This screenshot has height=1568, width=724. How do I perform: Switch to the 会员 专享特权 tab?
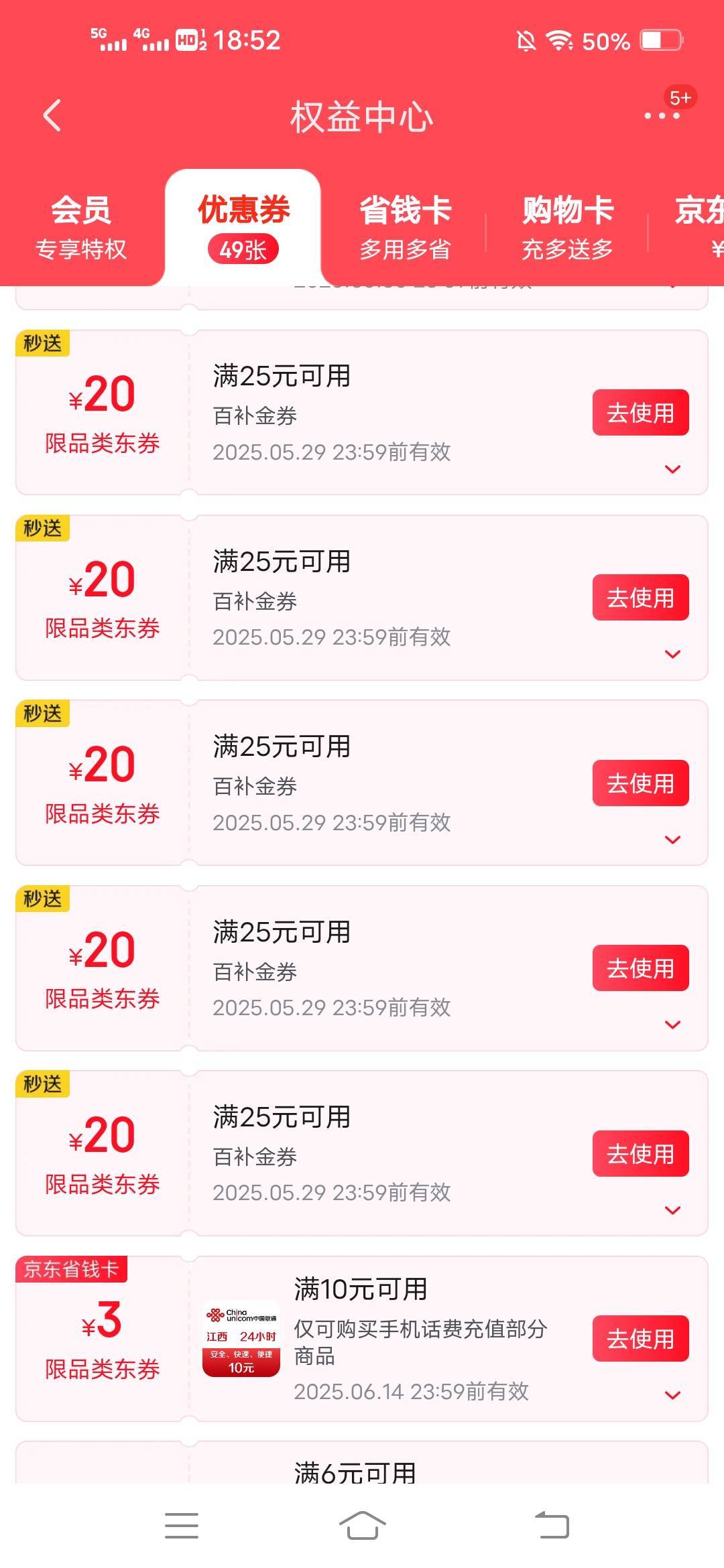click(x=81, y=228)
